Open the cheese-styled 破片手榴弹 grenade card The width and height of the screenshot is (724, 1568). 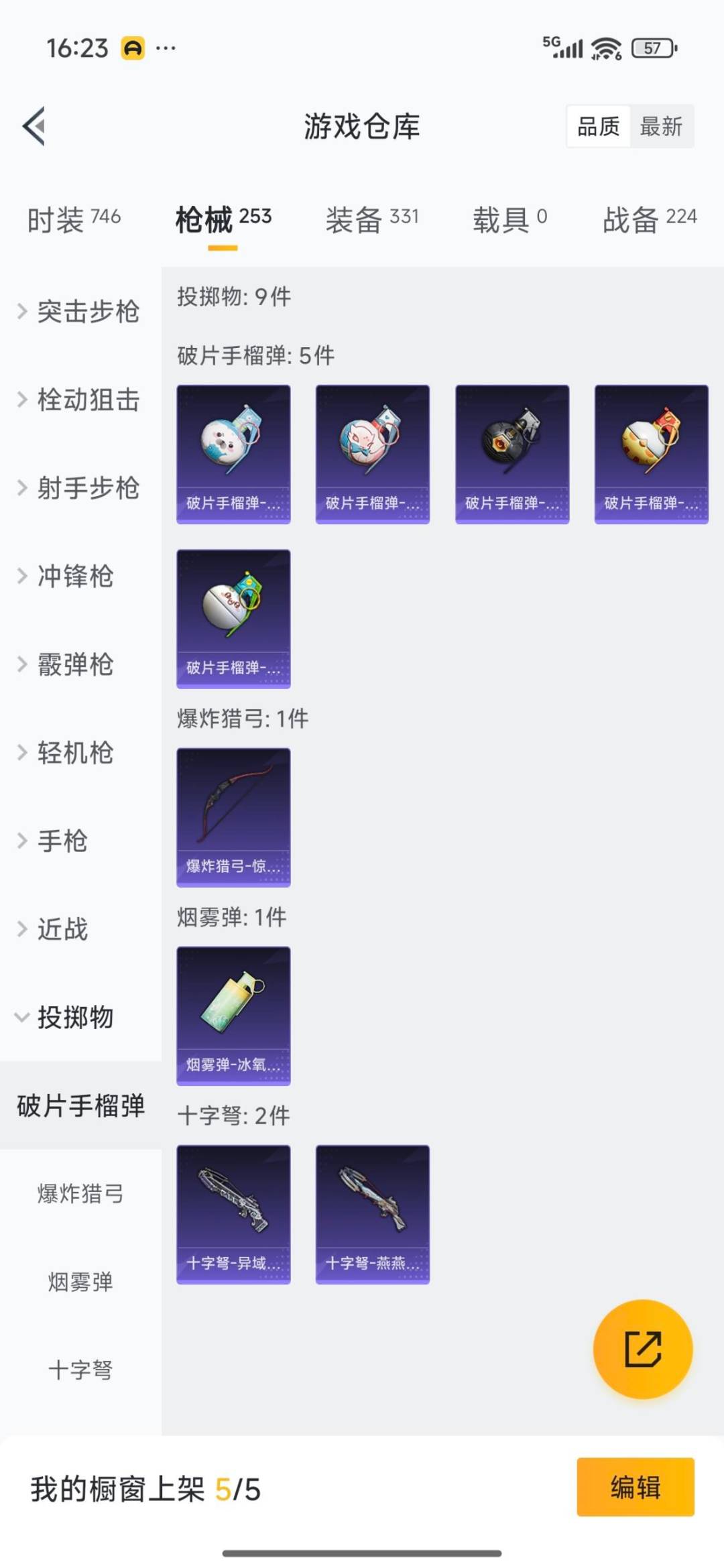tap(652, 453)
